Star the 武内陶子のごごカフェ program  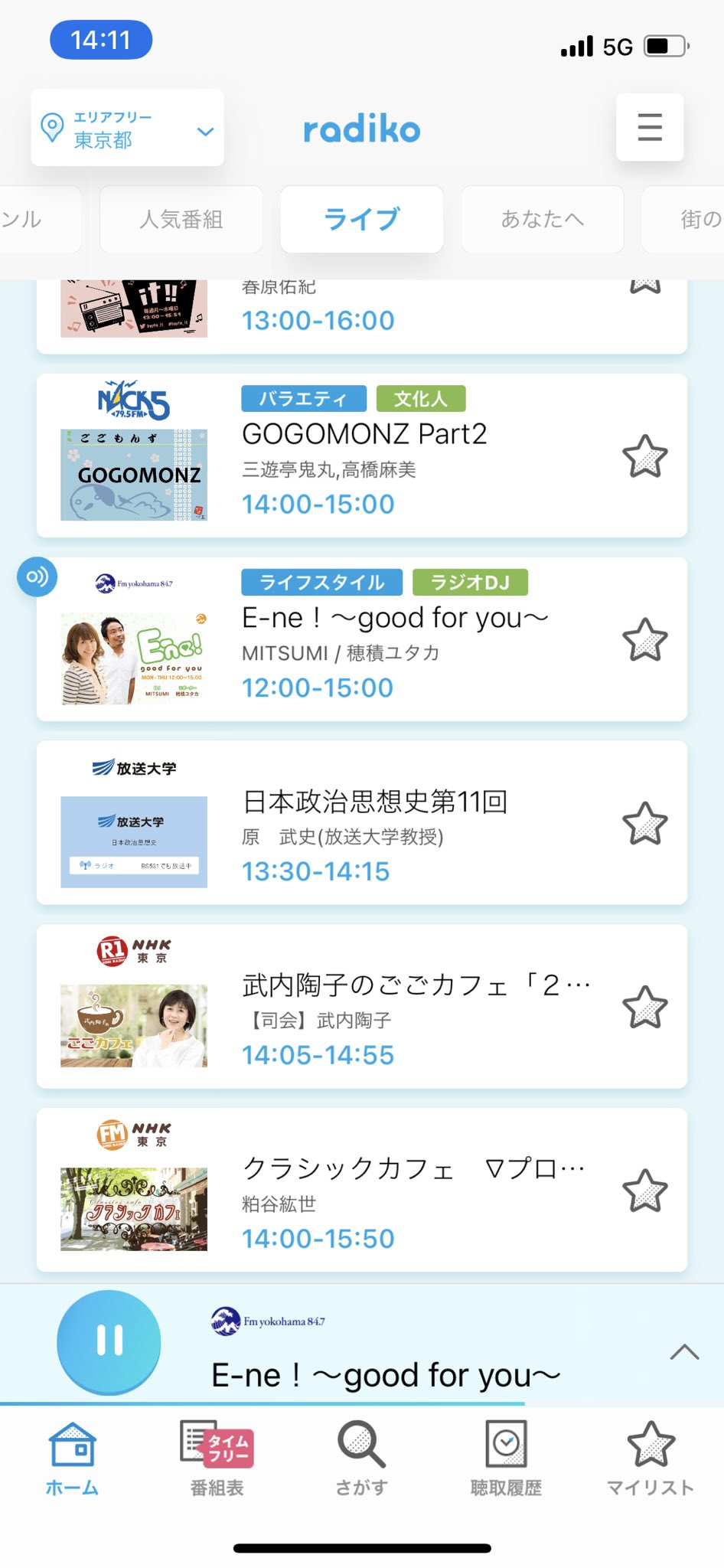pos(644,1008)
